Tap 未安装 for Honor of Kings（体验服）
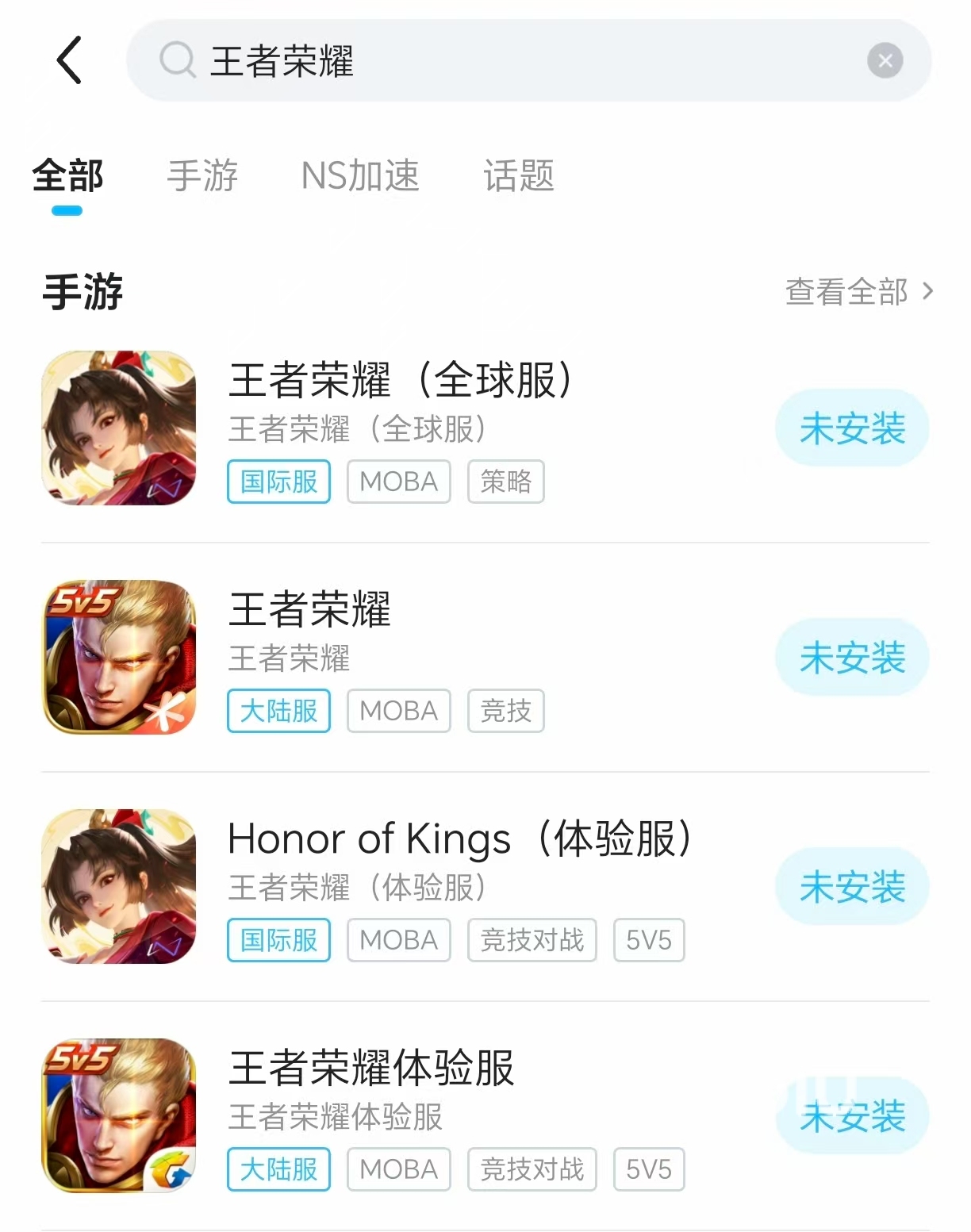971x1232 pixels. 852,887
